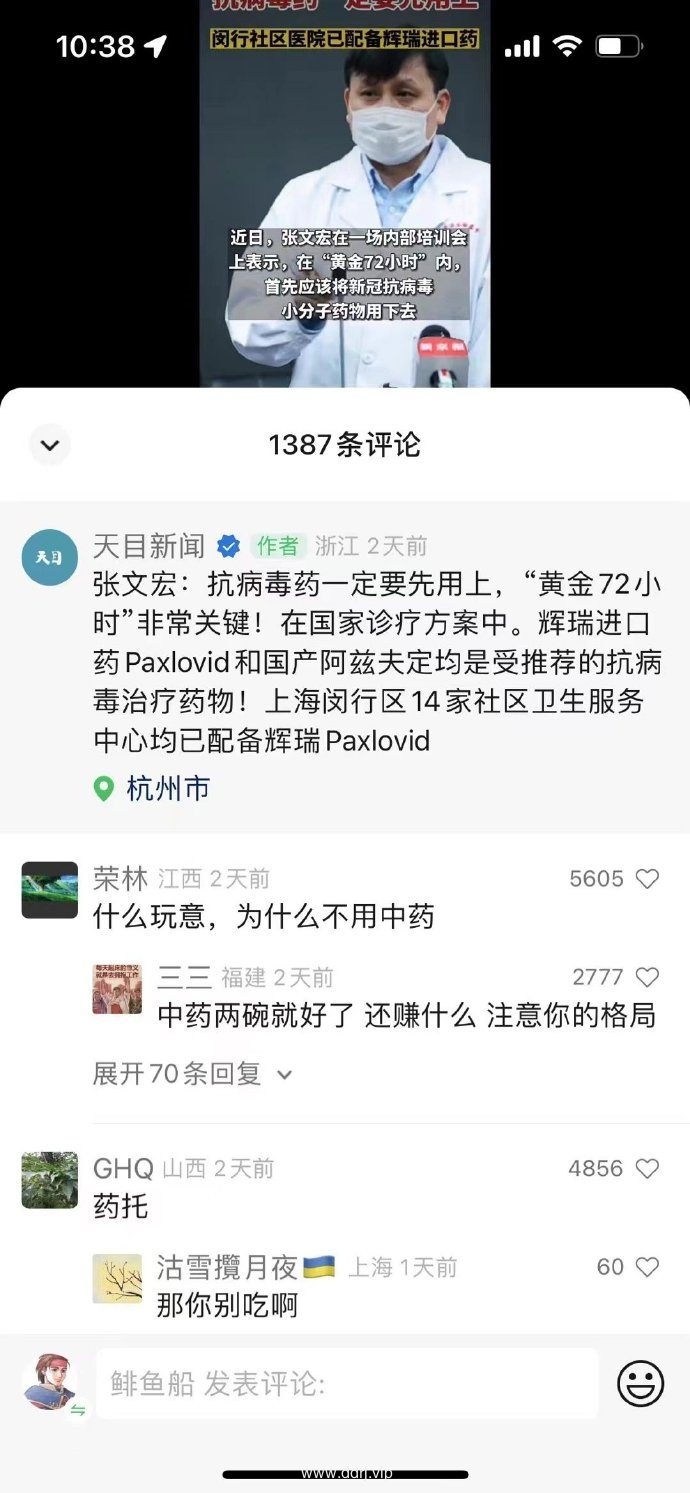Open 天目新闻 author profile avatar
This screenshot has height=1493, width=690.
(49, 557)
